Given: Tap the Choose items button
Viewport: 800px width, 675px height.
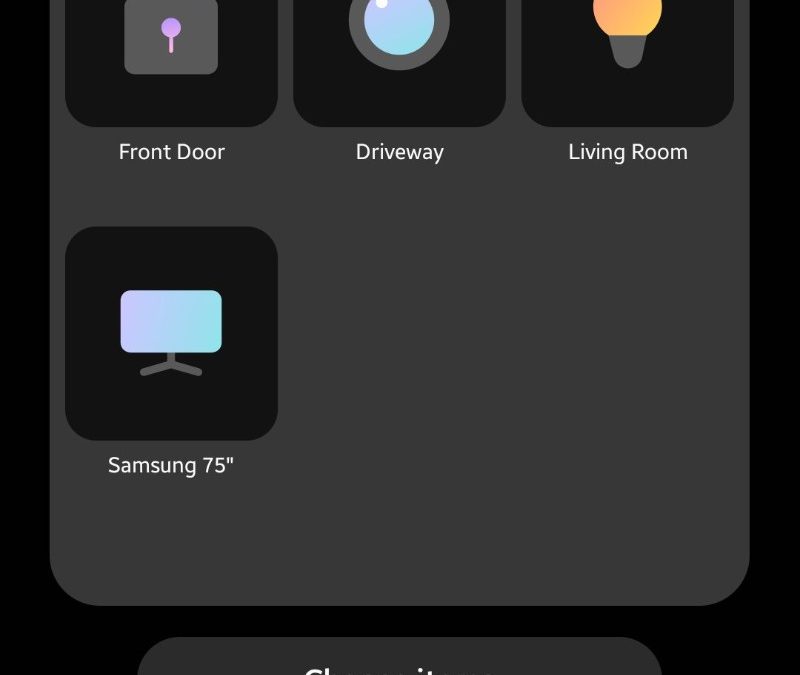Looking at the screenshot, I should point(399,661).
